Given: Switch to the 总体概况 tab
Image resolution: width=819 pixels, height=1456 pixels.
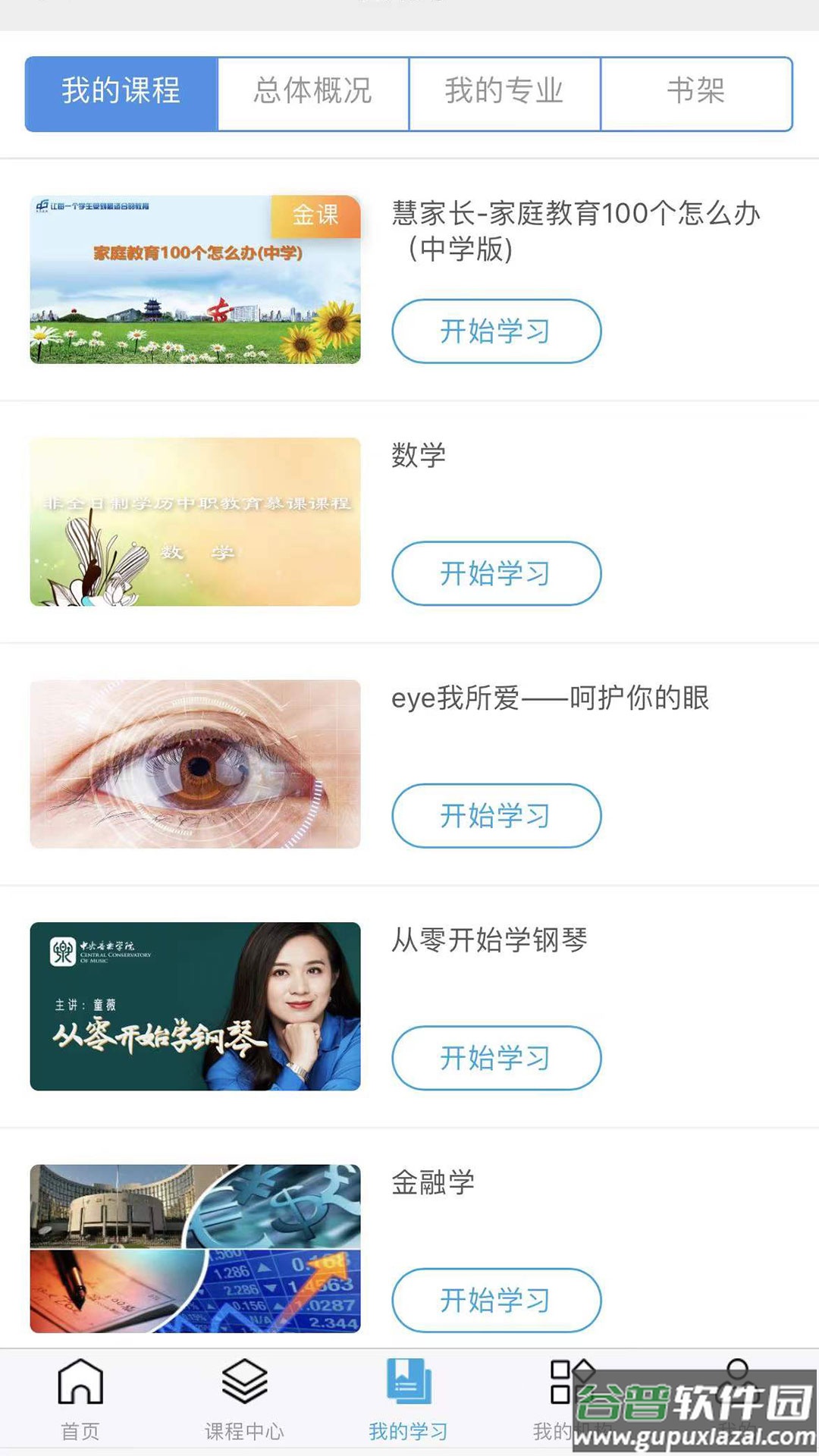Looking at the screenshot, I should pos(313,93).
